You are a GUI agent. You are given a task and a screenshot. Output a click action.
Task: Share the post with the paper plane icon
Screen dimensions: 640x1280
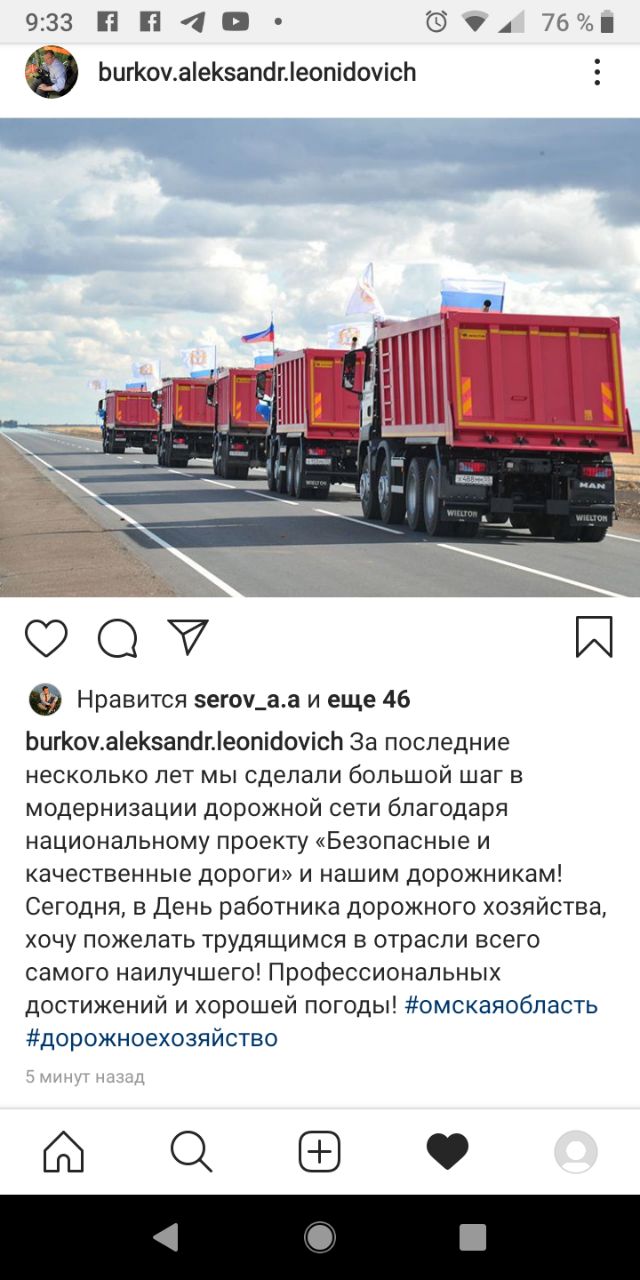click(x=187, y=636)
